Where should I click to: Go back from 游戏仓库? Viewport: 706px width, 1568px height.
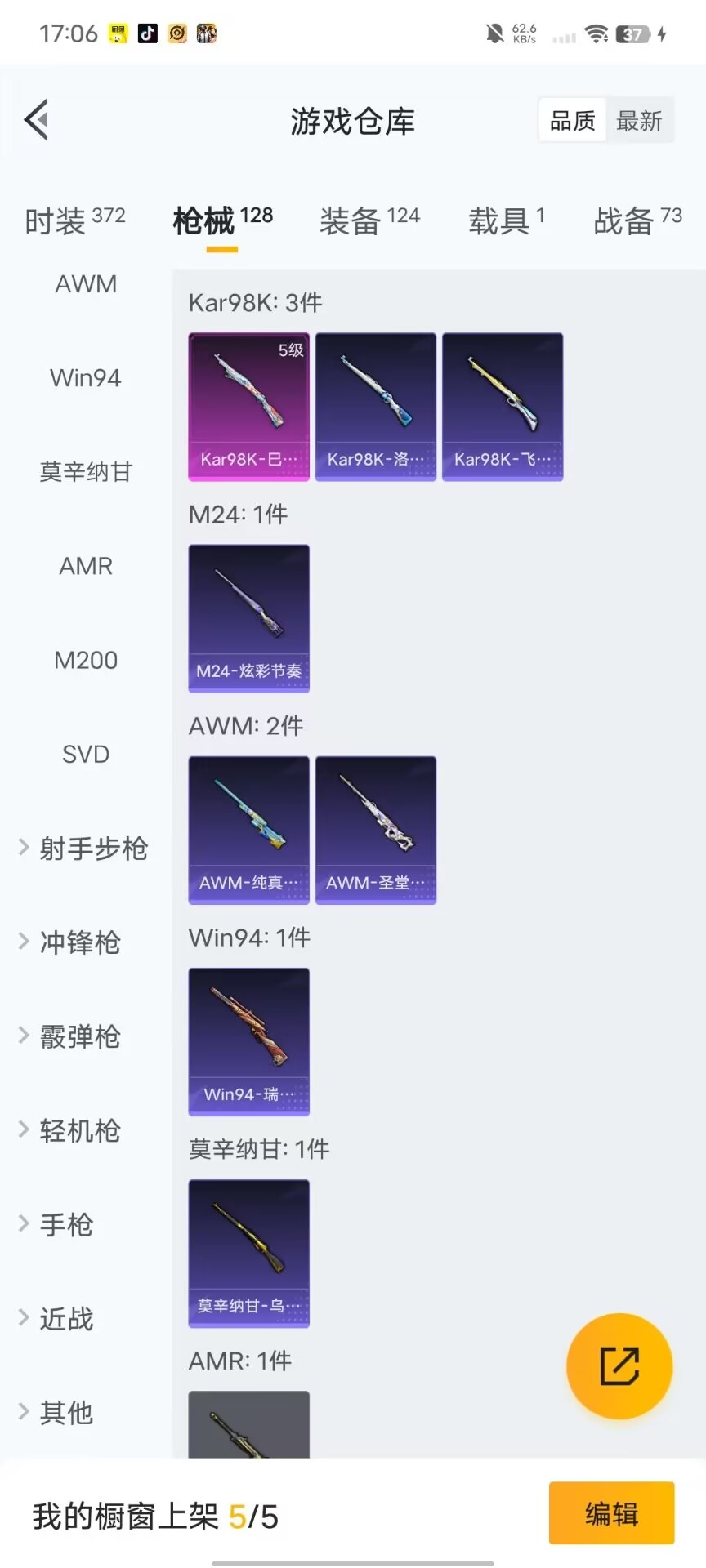click(x=37, y=120)
